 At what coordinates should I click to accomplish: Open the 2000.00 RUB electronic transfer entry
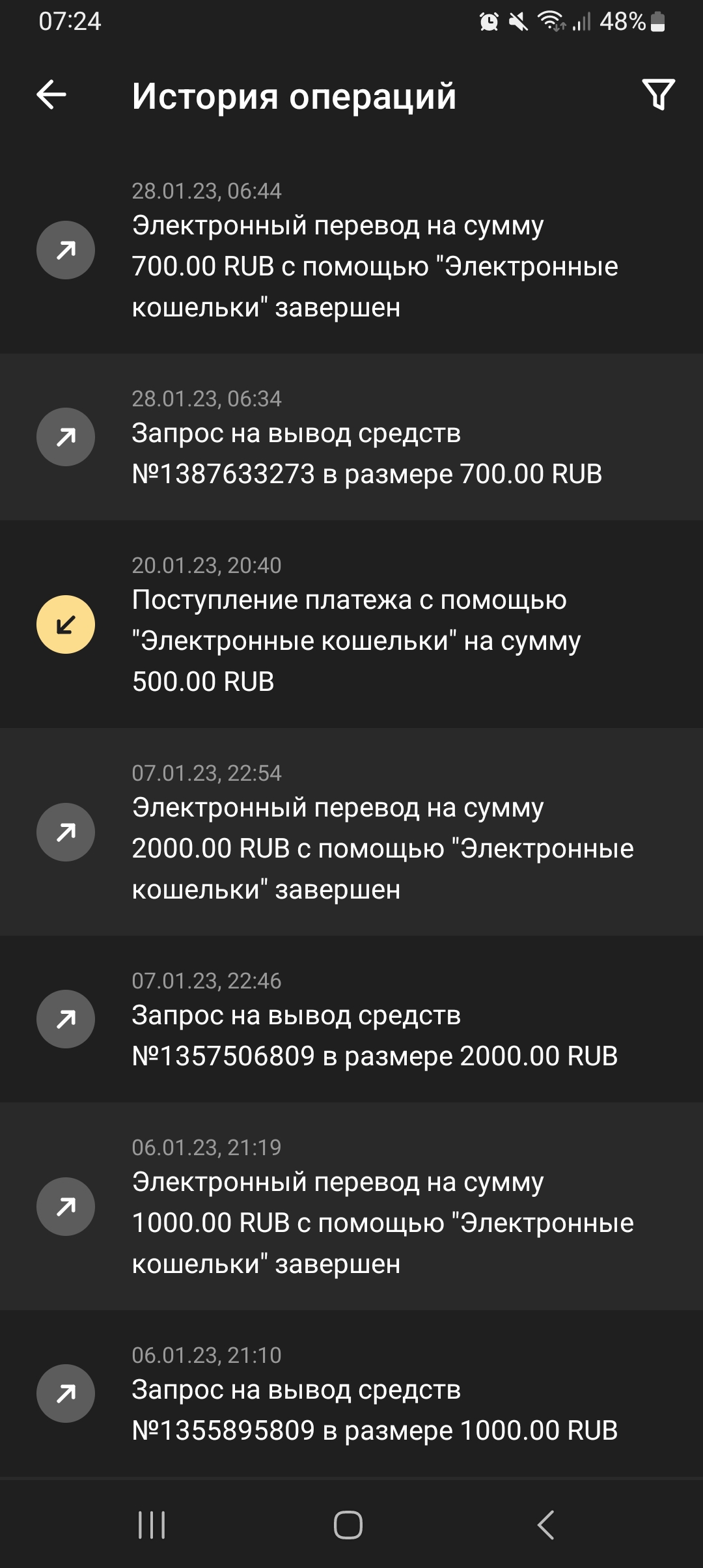pos(351,832)
